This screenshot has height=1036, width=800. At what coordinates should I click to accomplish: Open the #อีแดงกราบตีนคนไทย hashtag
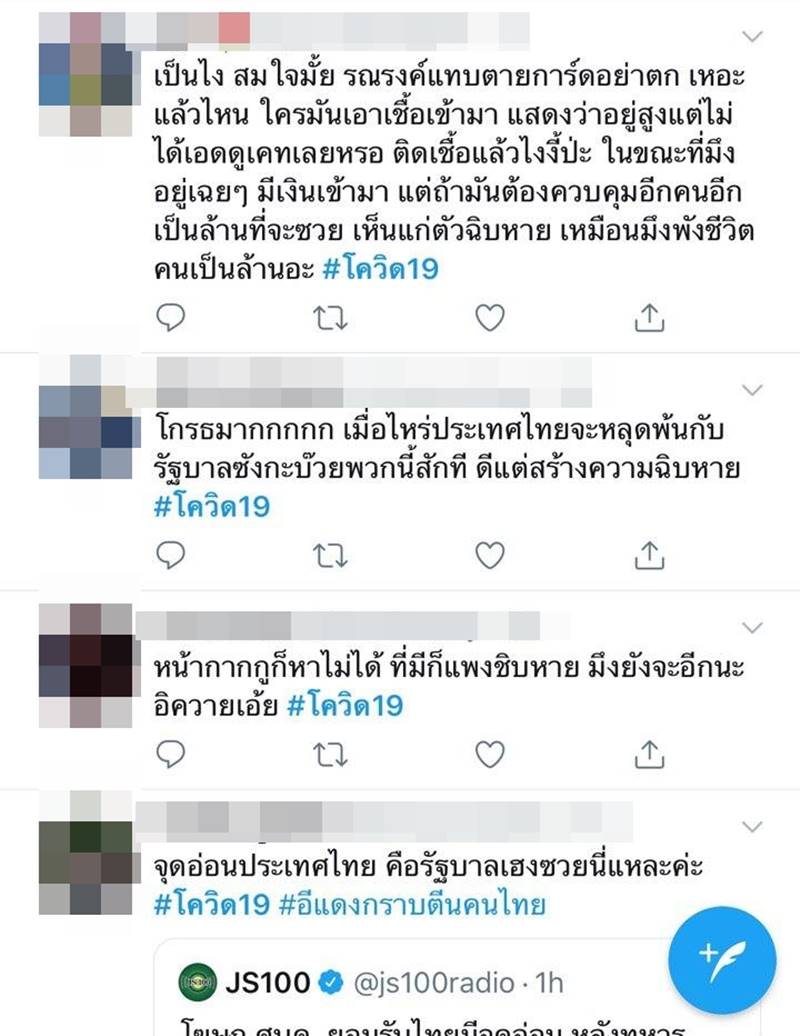pos(412,905)
